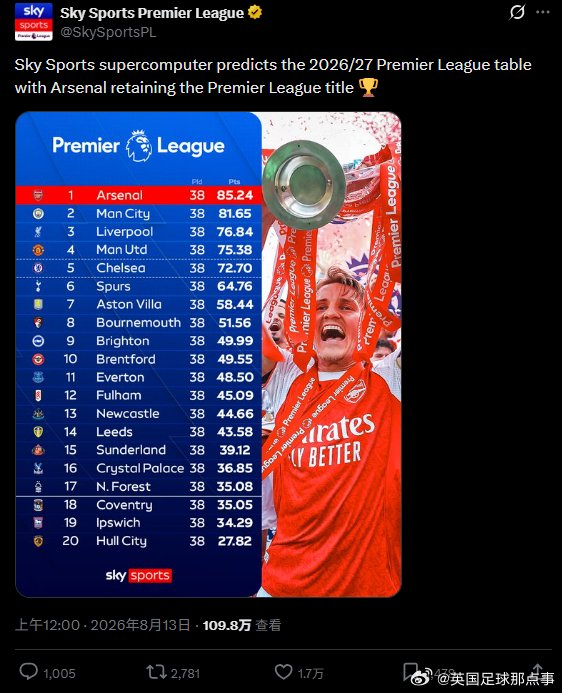This screenshot has height=693, width=562.
Task: Open the Grok icon beside the overflow menu
Action: pyautogui.click(x=517, y=12)
